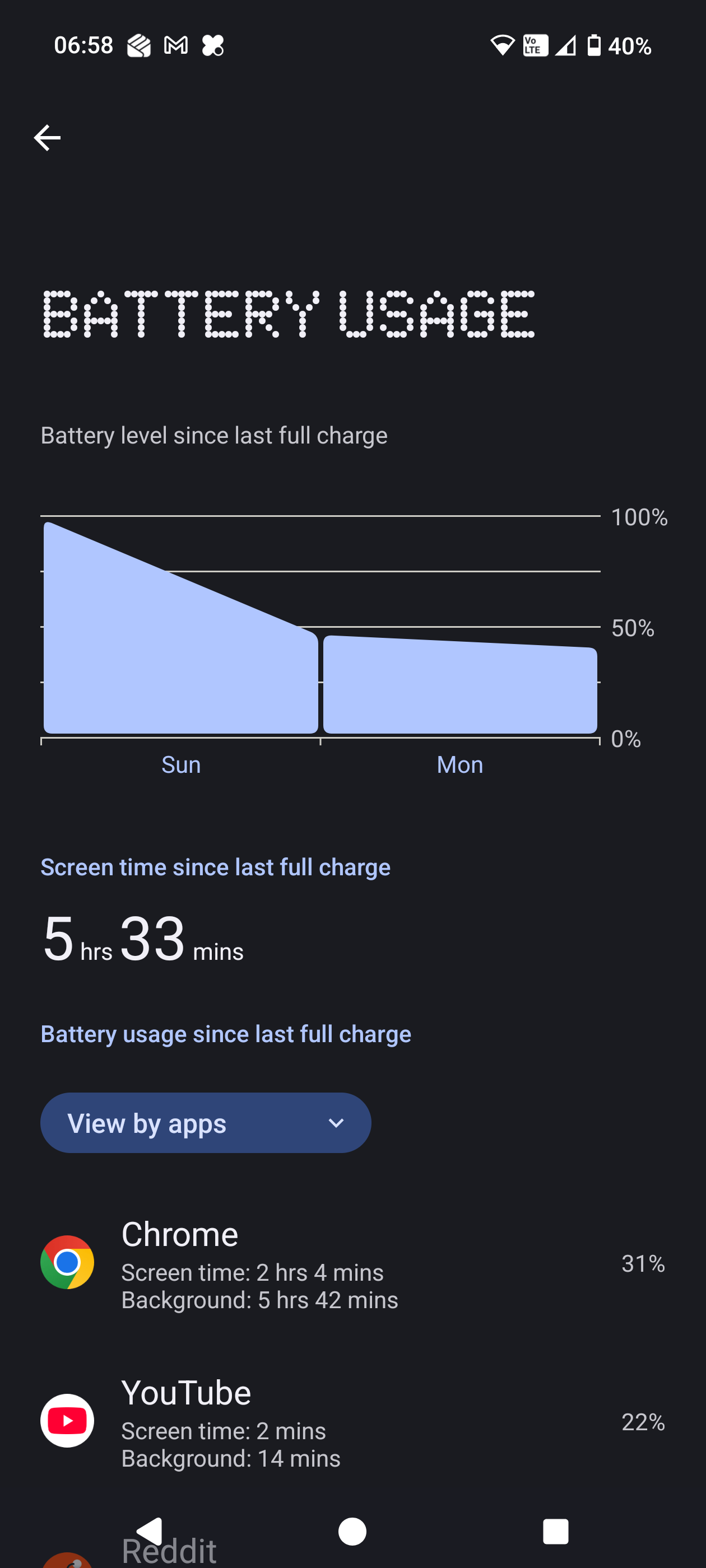Open YouTube battery usage details
Viewport: 706px width, 1568px height.
coord(352,1421)
